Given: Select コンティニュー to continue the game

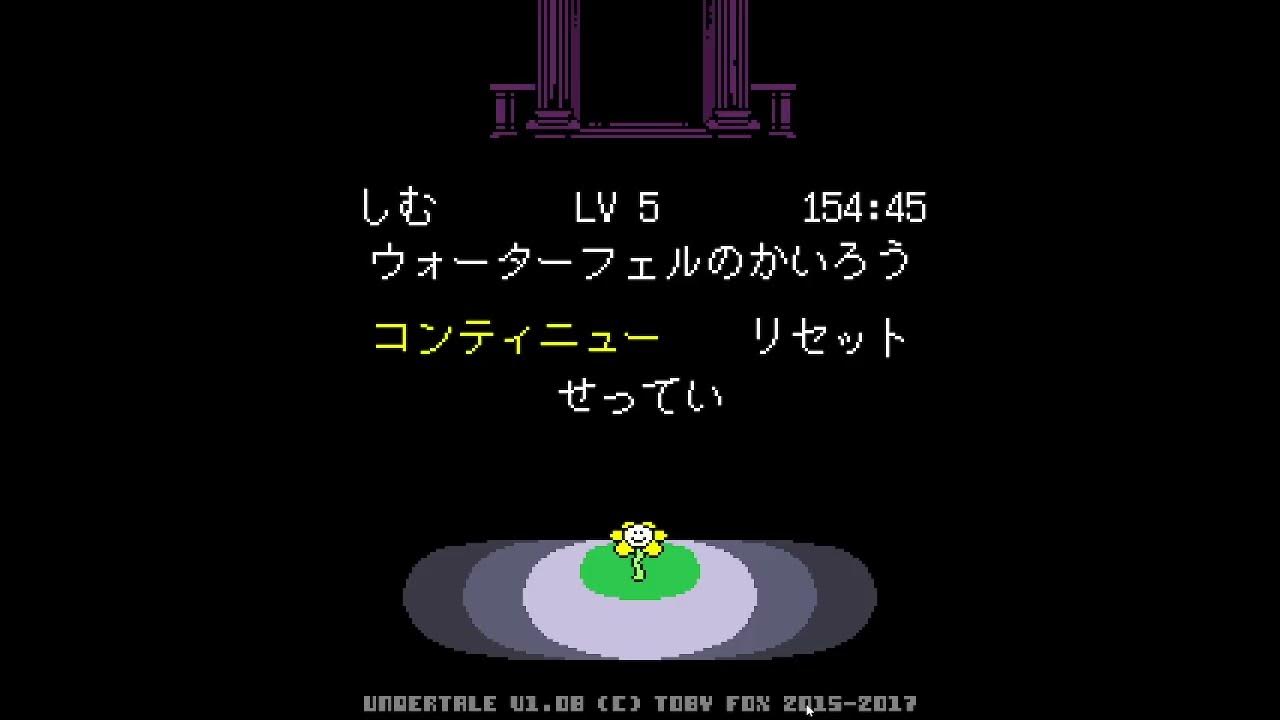Looking at the screenshot, I should click(516, 337).
